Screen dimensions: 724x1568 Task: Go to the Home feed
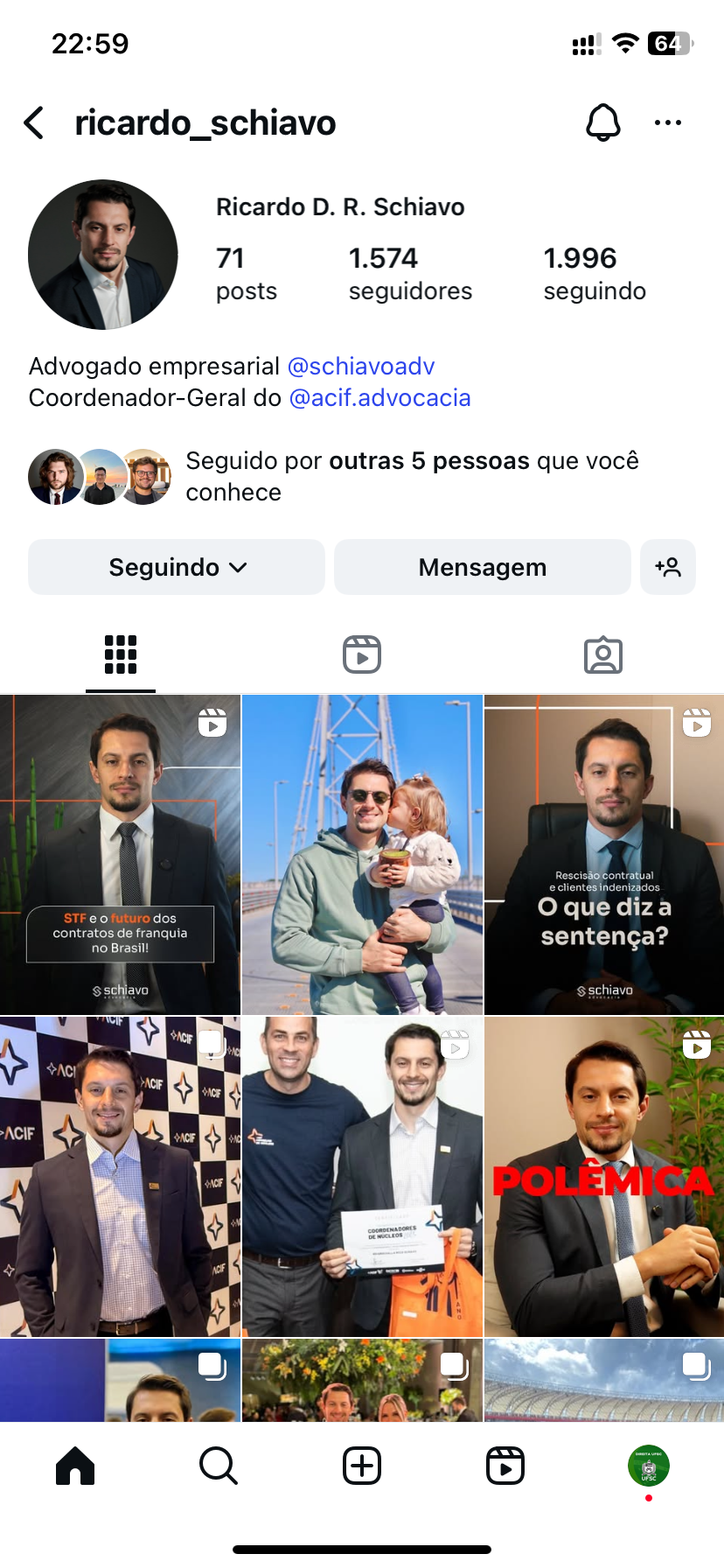point(75,1466)
